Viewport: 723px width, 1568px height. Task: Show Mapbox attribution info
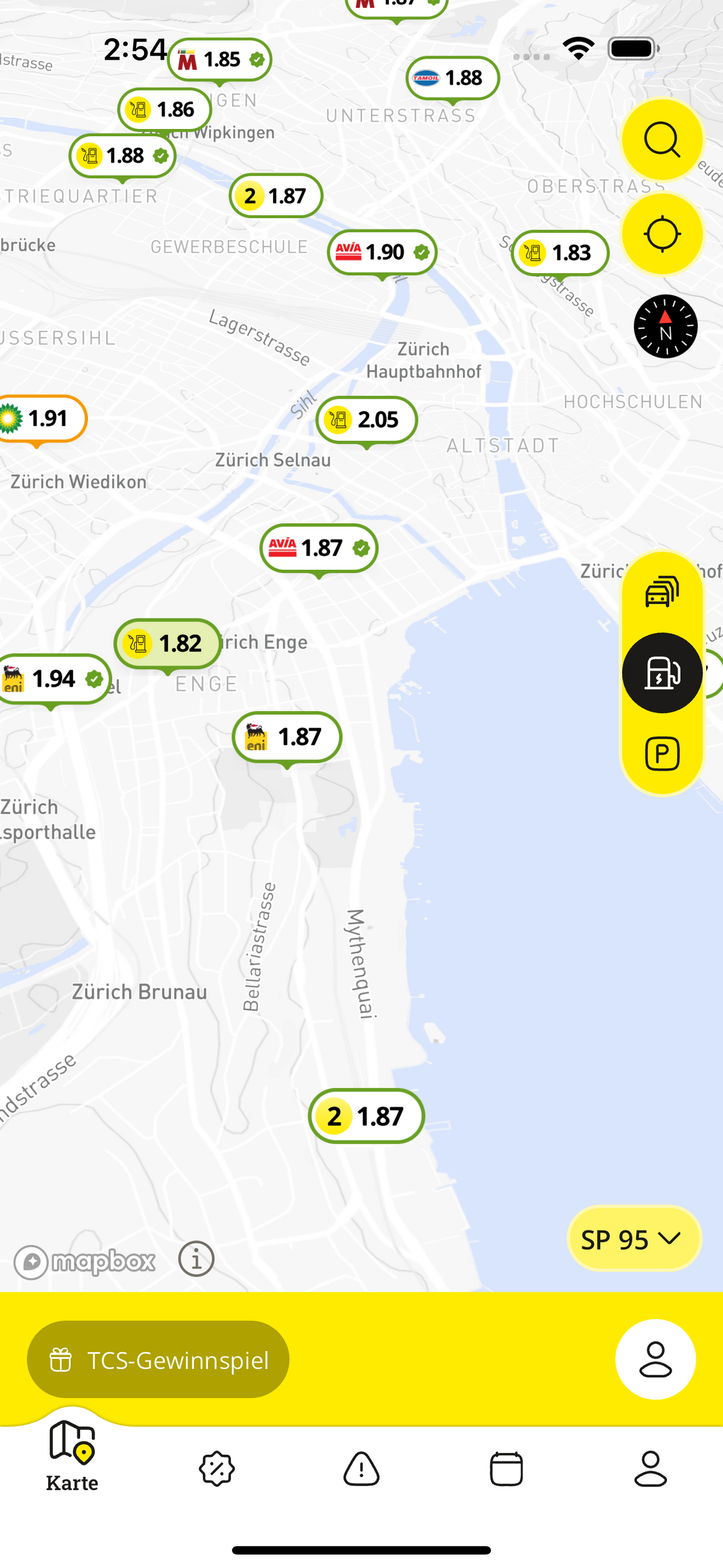pyautogui.click(x=196, y=1259)
